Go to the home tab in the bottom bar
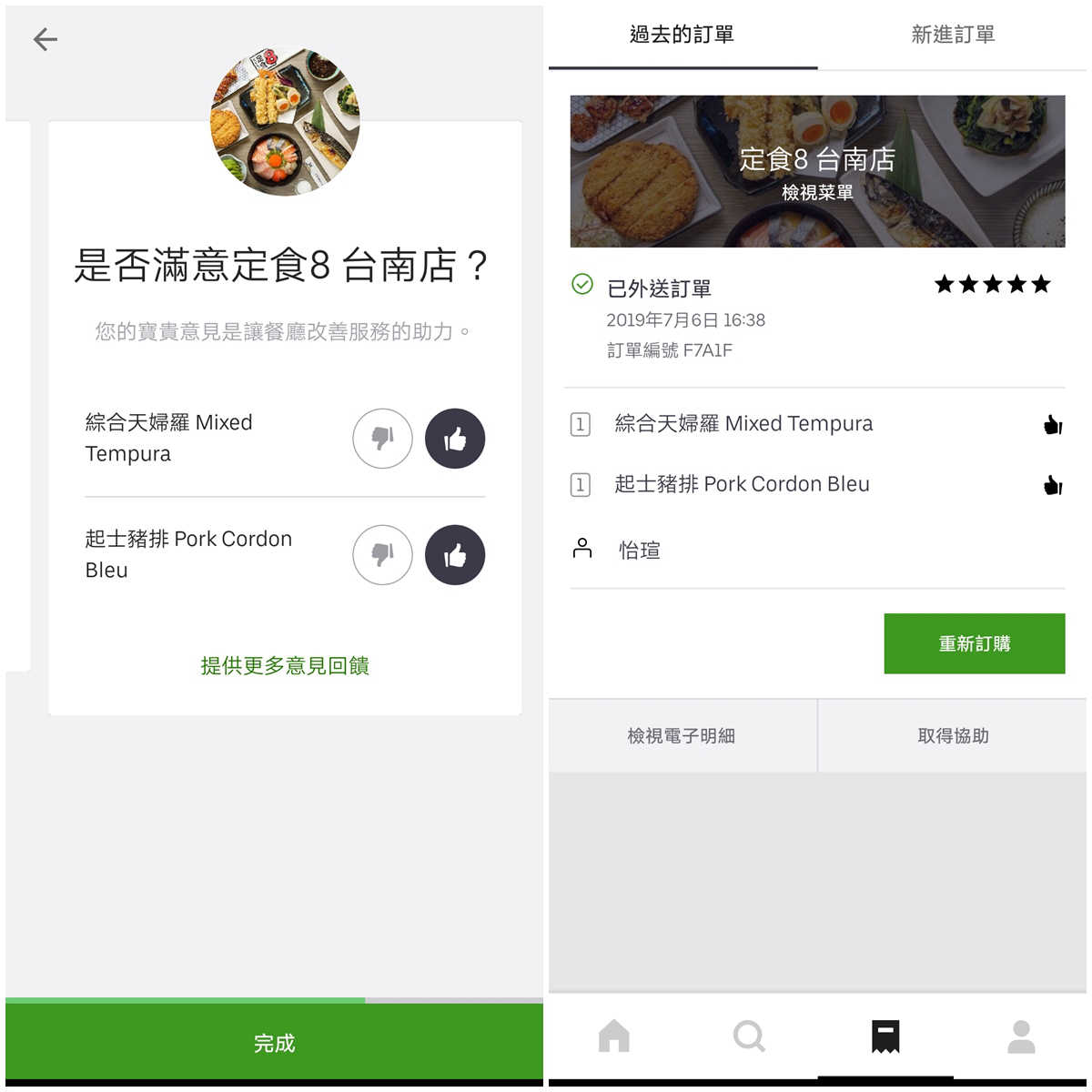Screen dimensions: 1092x1092 coord(614,1036)
